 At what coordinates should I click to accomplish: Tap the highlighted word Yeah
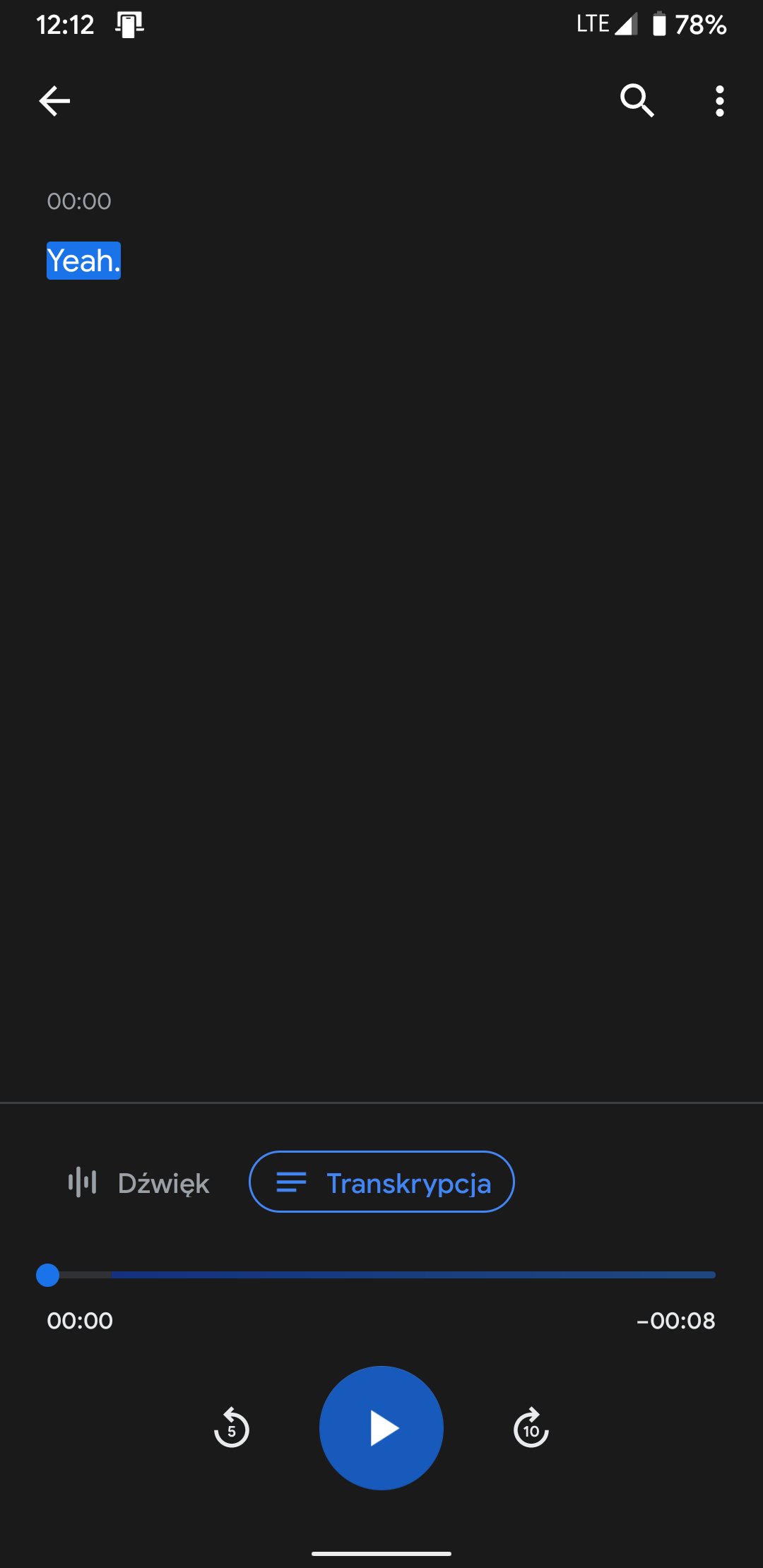[x=83, y=261]
